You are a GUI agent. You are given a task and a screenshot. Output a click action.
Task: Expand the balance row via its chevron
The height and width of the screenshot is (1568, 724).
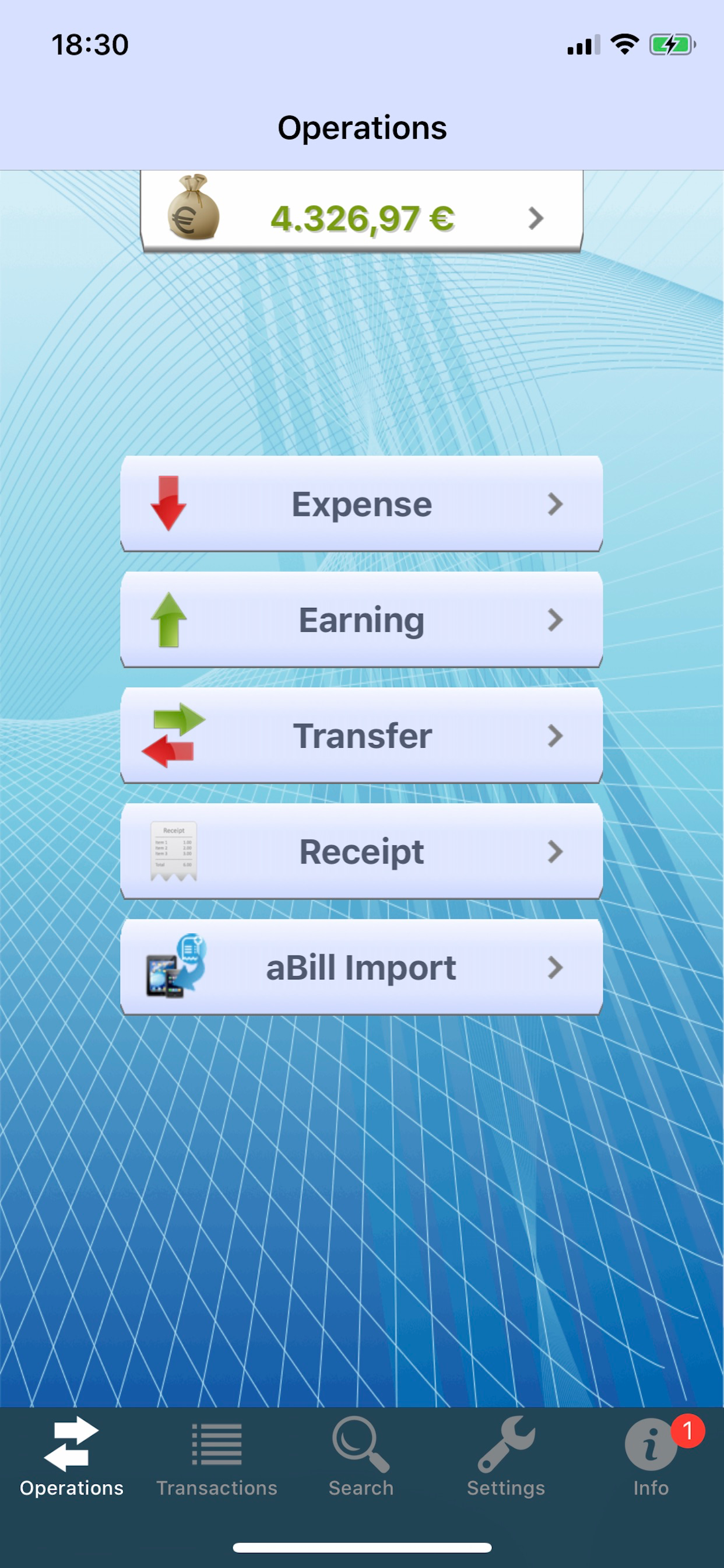pyautogui.click(x=535, y=218)
